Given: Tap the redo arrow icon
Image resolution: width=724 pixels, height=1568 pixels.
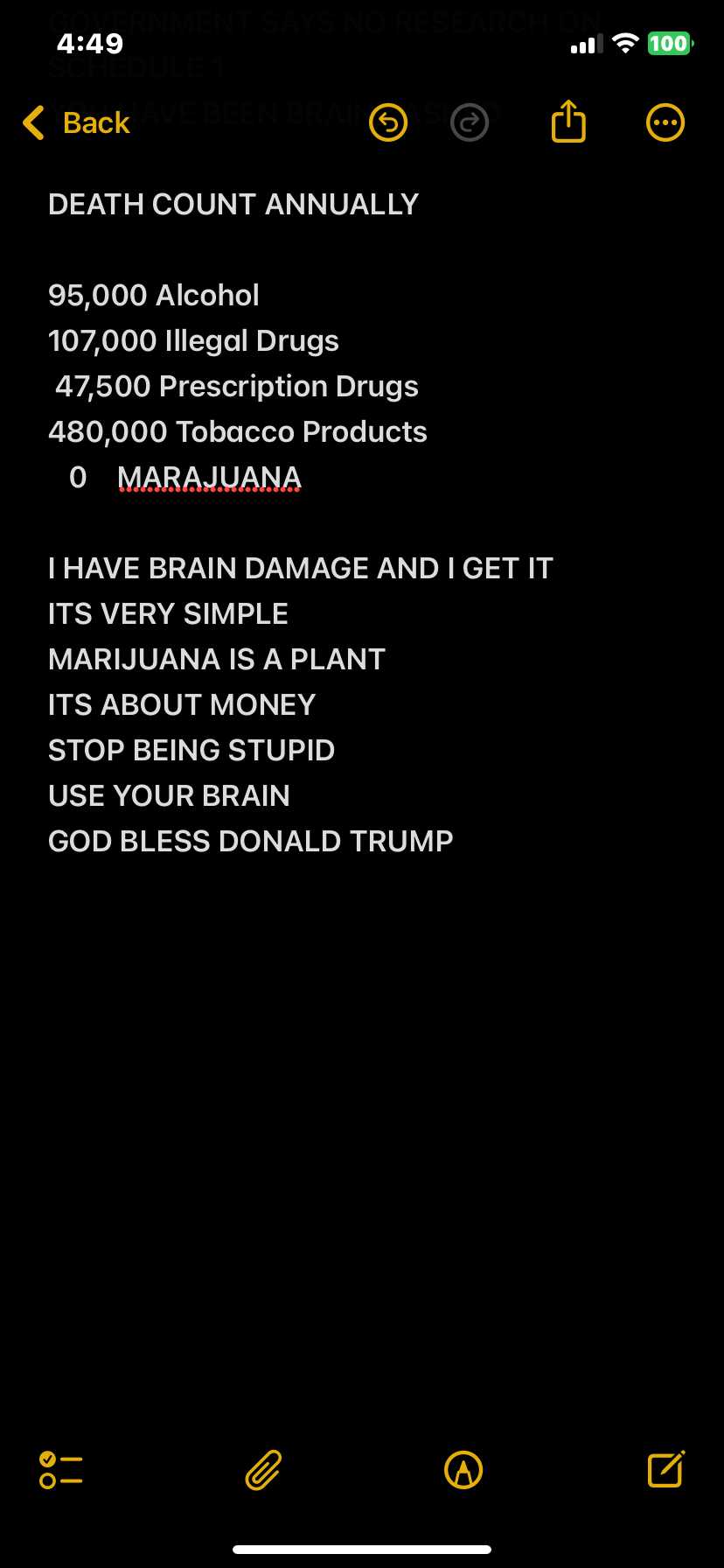Looking at the screenshot, I should (x=470, y=122).
